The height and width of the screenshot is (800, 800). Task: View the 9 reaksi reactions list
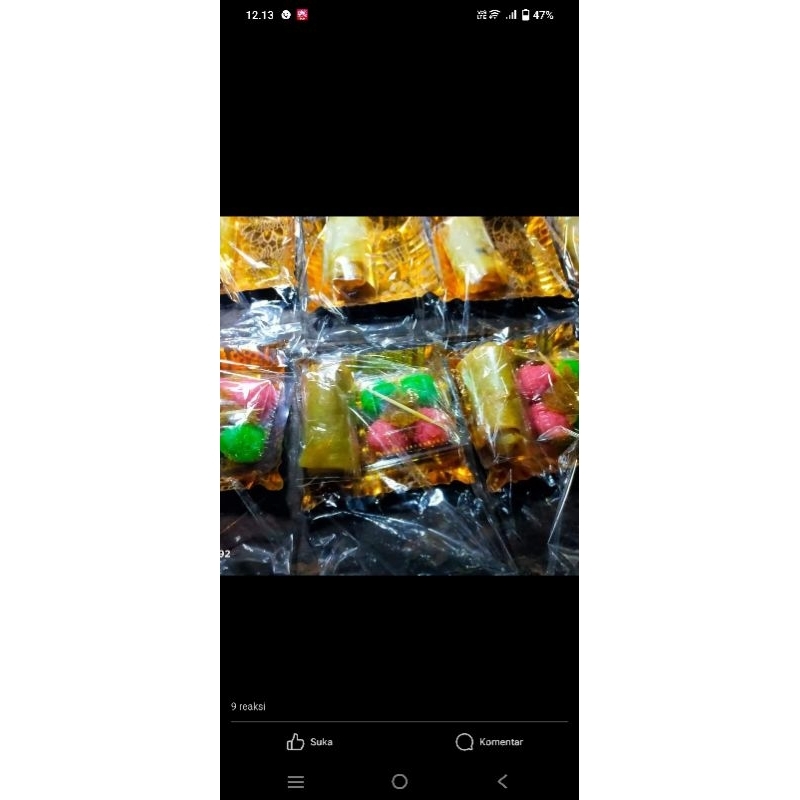pyautogui.click(x=248, y=706)
